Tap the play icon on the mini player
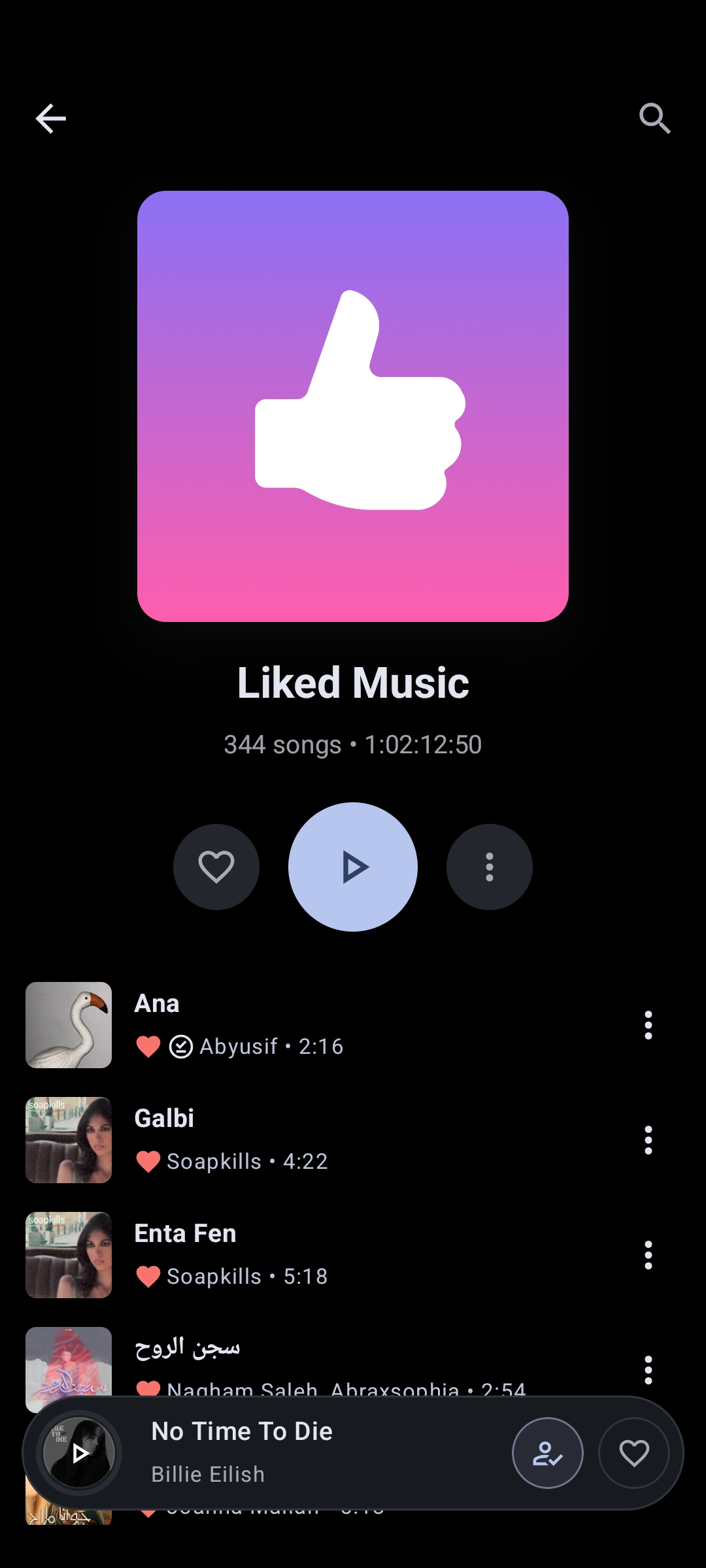This screenshot has height=1568, width=706. click(80, 1452)
